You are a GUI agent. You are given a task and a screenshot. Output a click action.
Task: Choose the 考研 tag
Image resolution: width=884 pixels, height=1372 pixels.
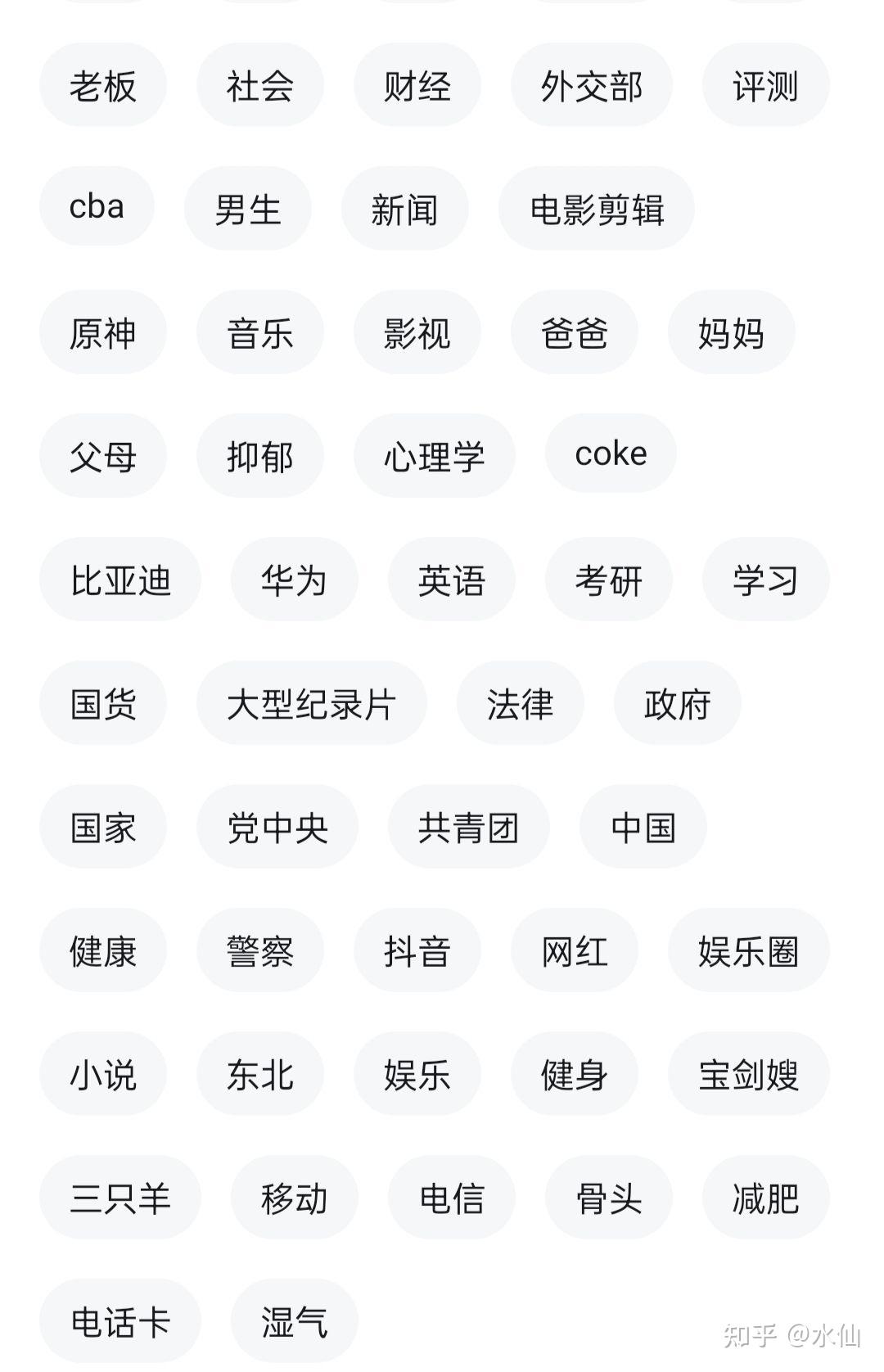[x=608, y=580]
